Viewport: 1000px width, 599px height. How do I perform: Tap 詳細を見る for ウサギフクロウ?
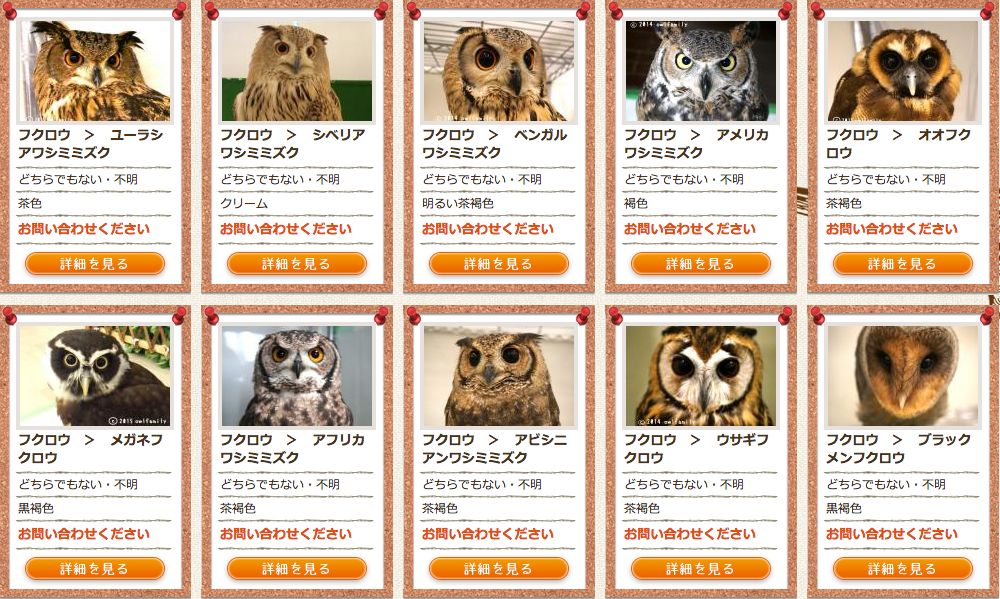(x=701, y=569)
